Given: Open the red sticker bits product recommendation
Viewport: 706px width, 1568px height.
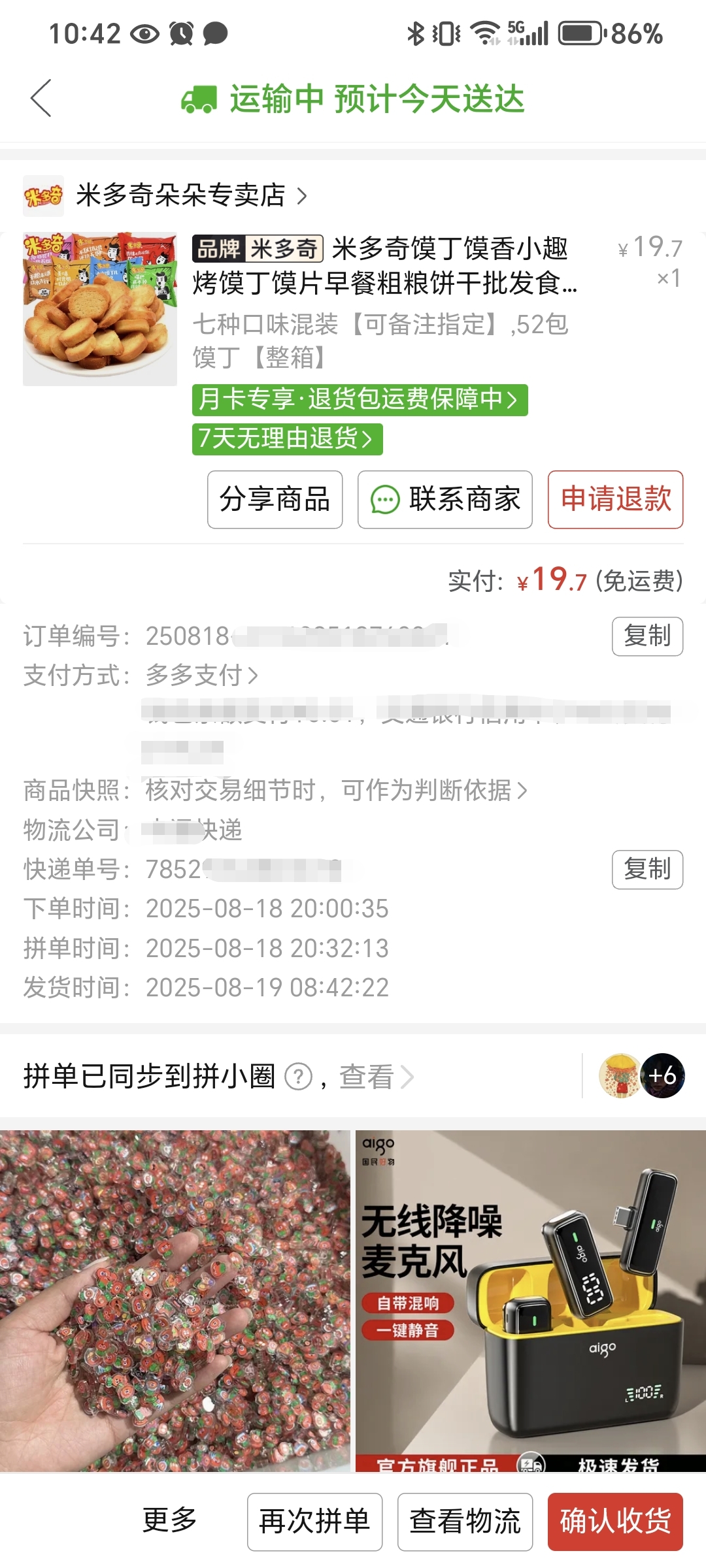Looking at the screenshot, I should click(x=175, y=1300).
